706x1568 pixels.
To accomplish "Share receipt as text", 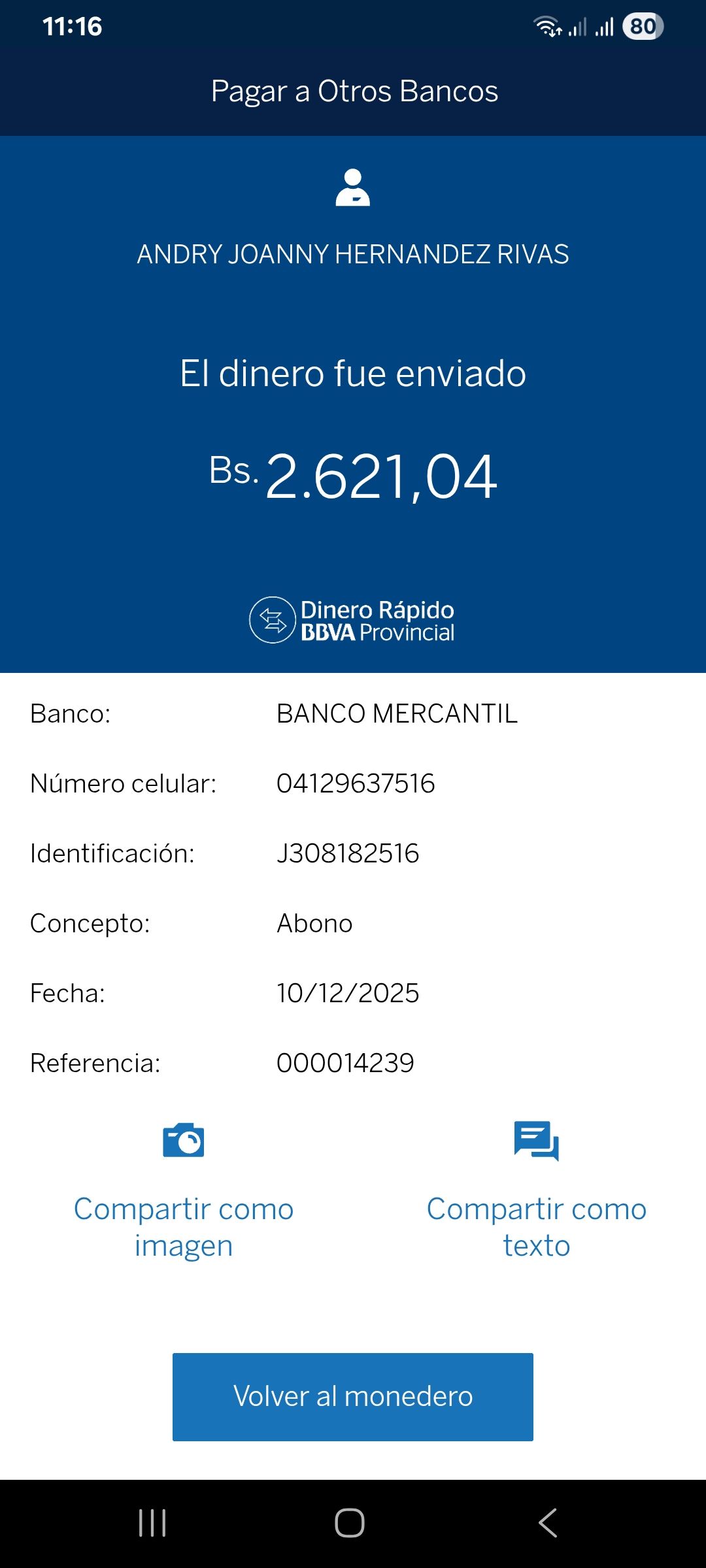I will coord(536,1190).
